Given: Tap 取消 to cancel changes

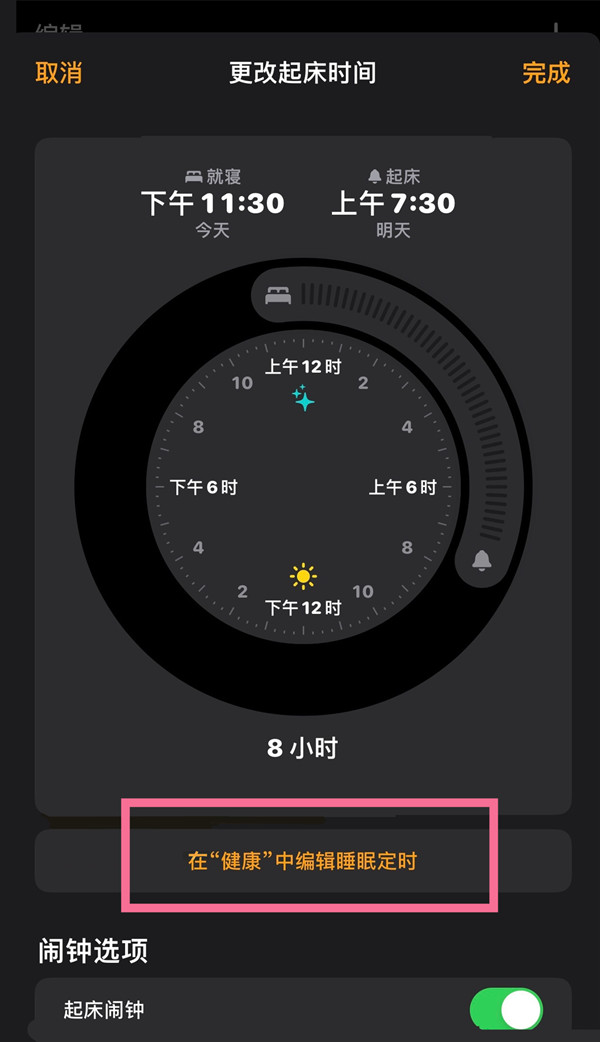Looking at the screenshot, I should click(x=59, y=73).
